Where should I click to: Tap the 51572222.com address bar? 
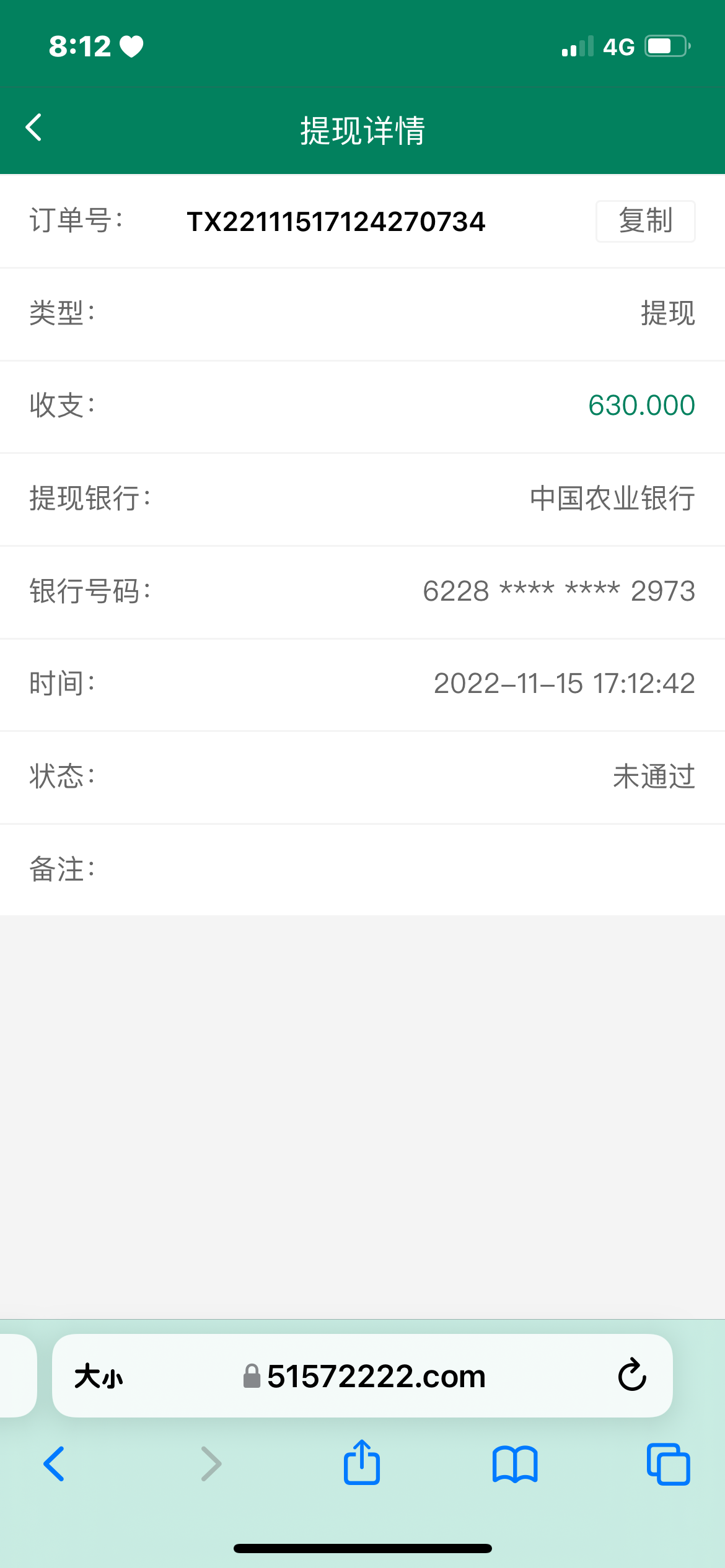pyautogui.click(x=364, y=1377)
